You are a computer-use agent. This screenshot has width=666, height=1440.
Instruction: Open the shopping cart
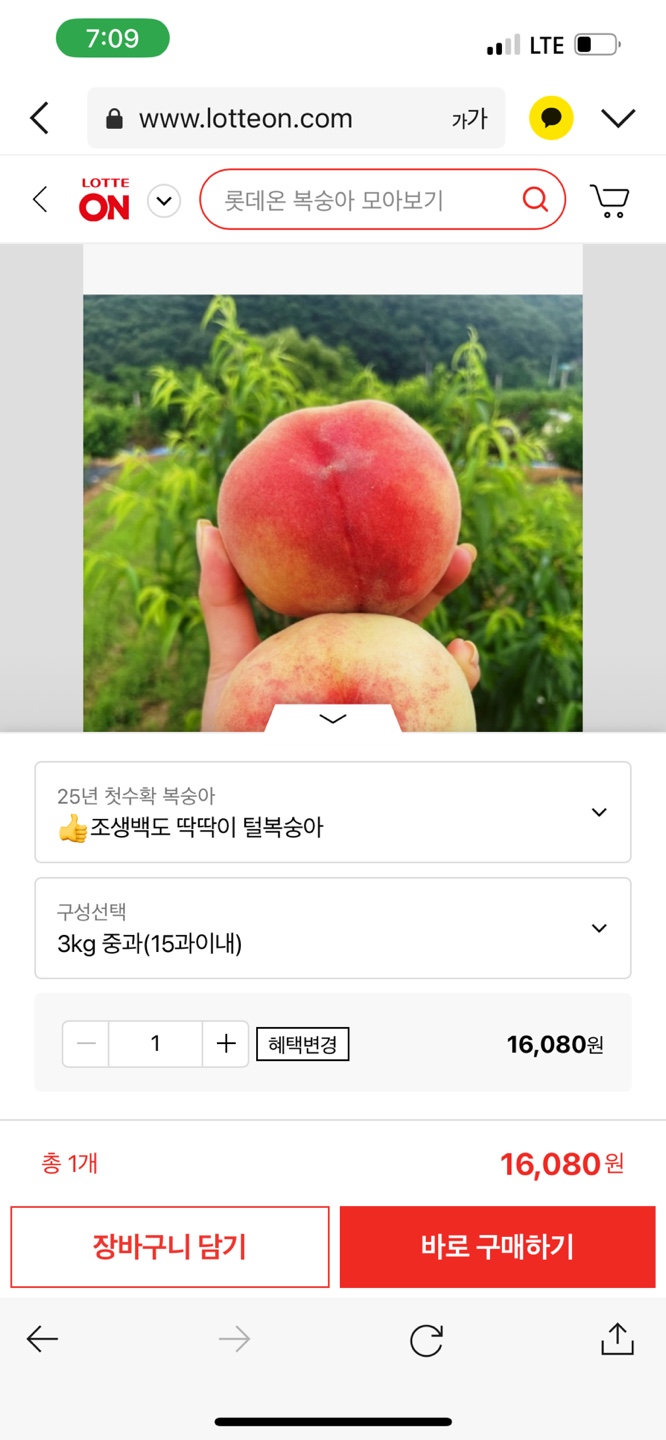tap(609, 201)
